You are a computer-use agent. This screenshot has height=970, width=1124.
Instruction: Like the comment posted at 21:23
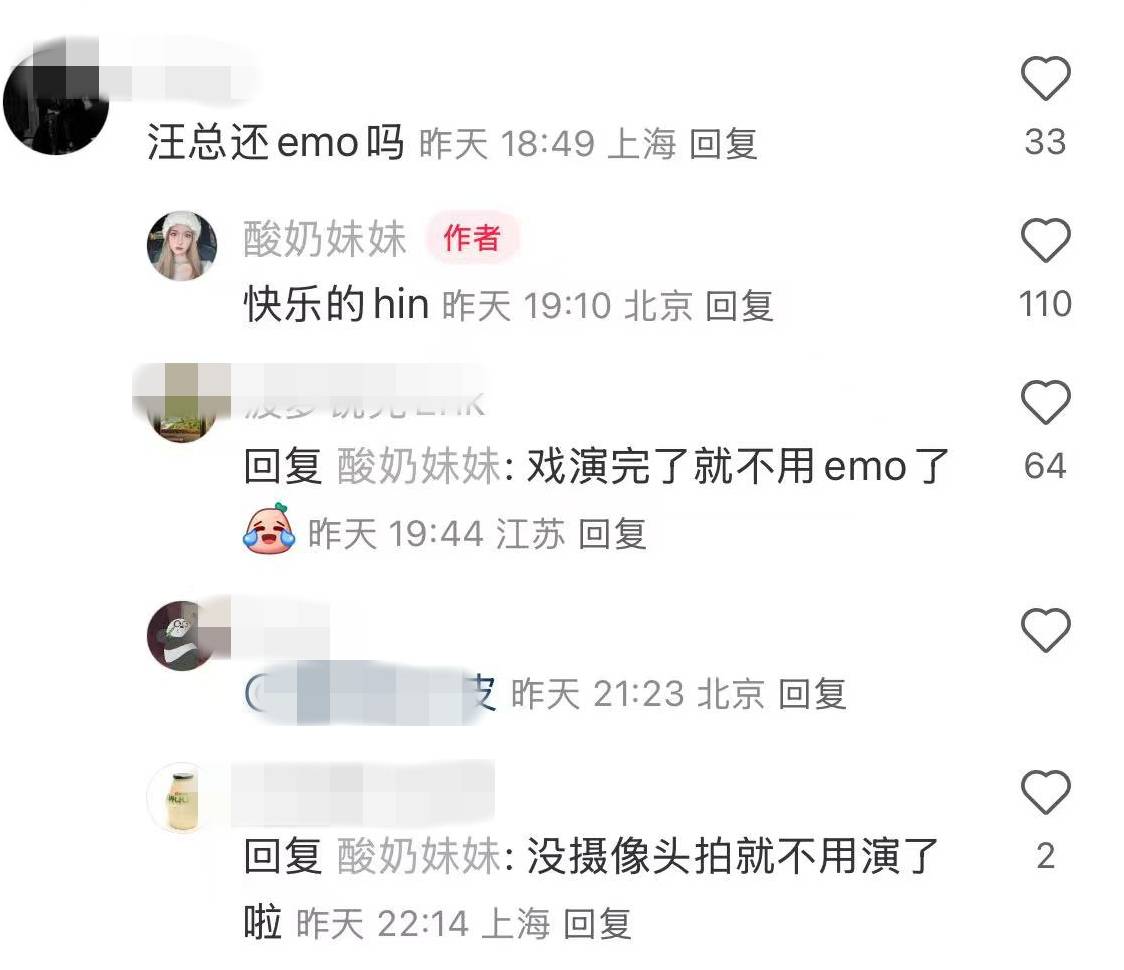tap(1045, 630)
